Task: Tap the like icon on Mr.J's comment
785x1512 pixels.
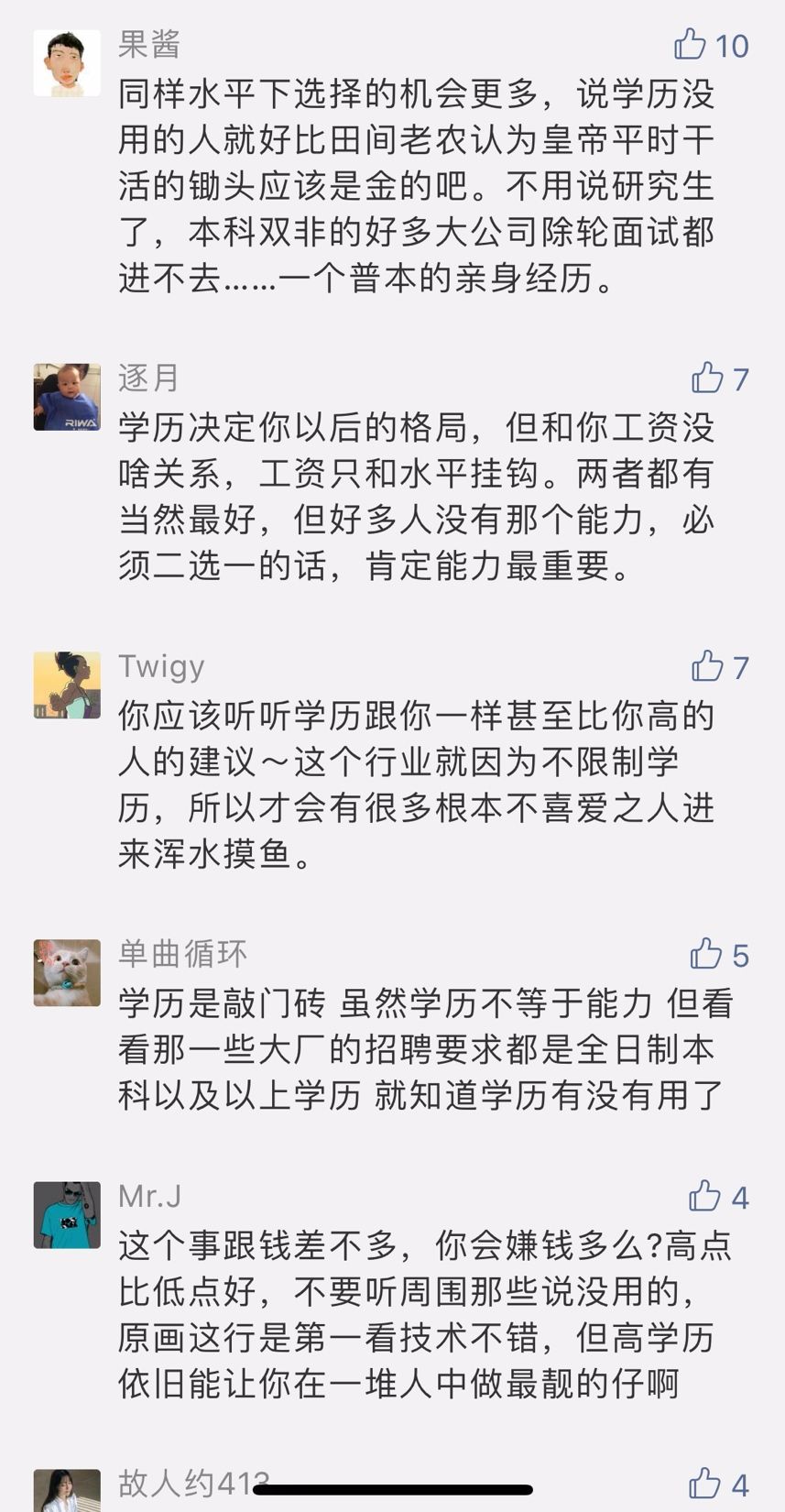Action: [x=705, y=1196]
